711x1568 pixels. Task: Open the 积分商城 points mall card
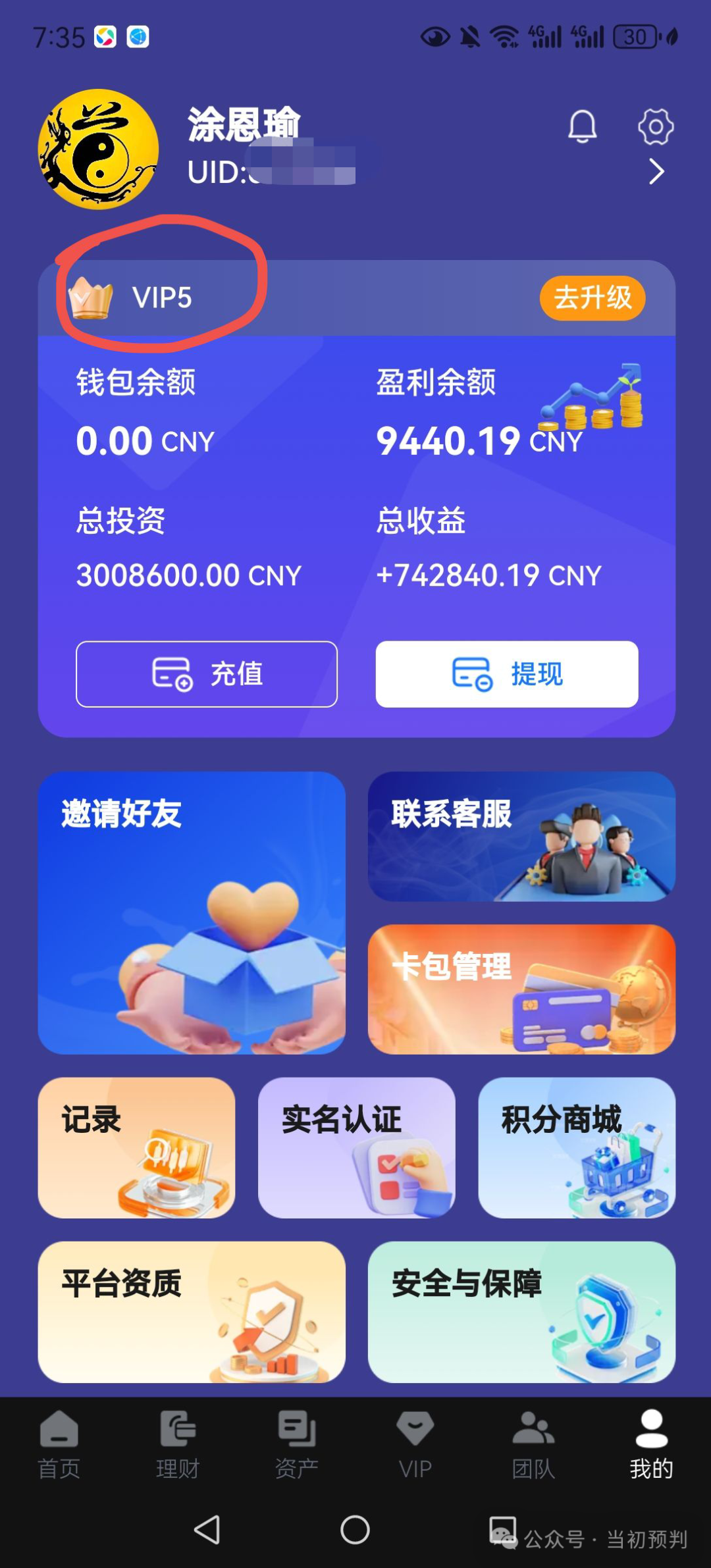pos(577,1147)
